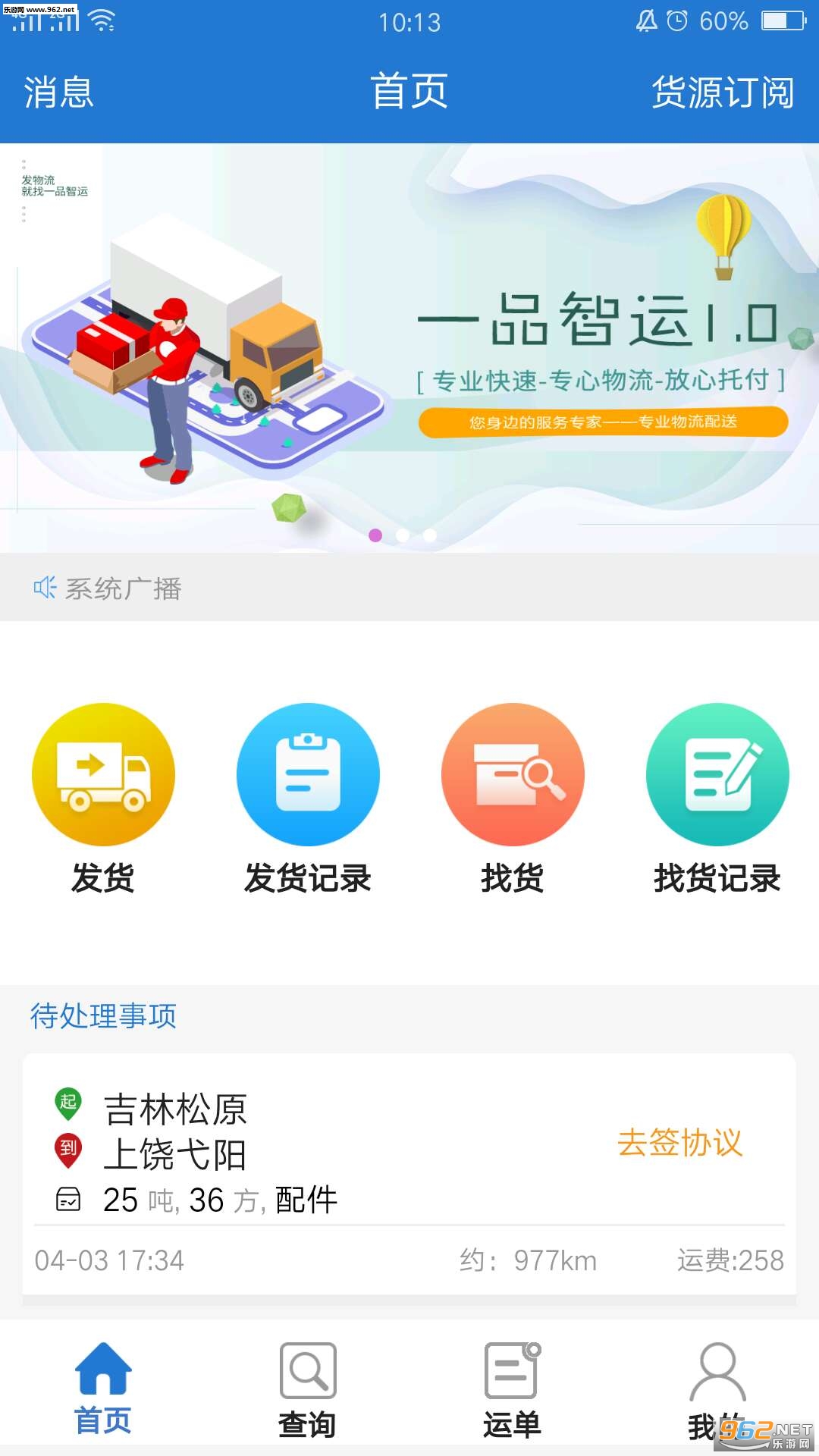
Task: Switch to the 查询 tab
Action: tap(308, 1389)
